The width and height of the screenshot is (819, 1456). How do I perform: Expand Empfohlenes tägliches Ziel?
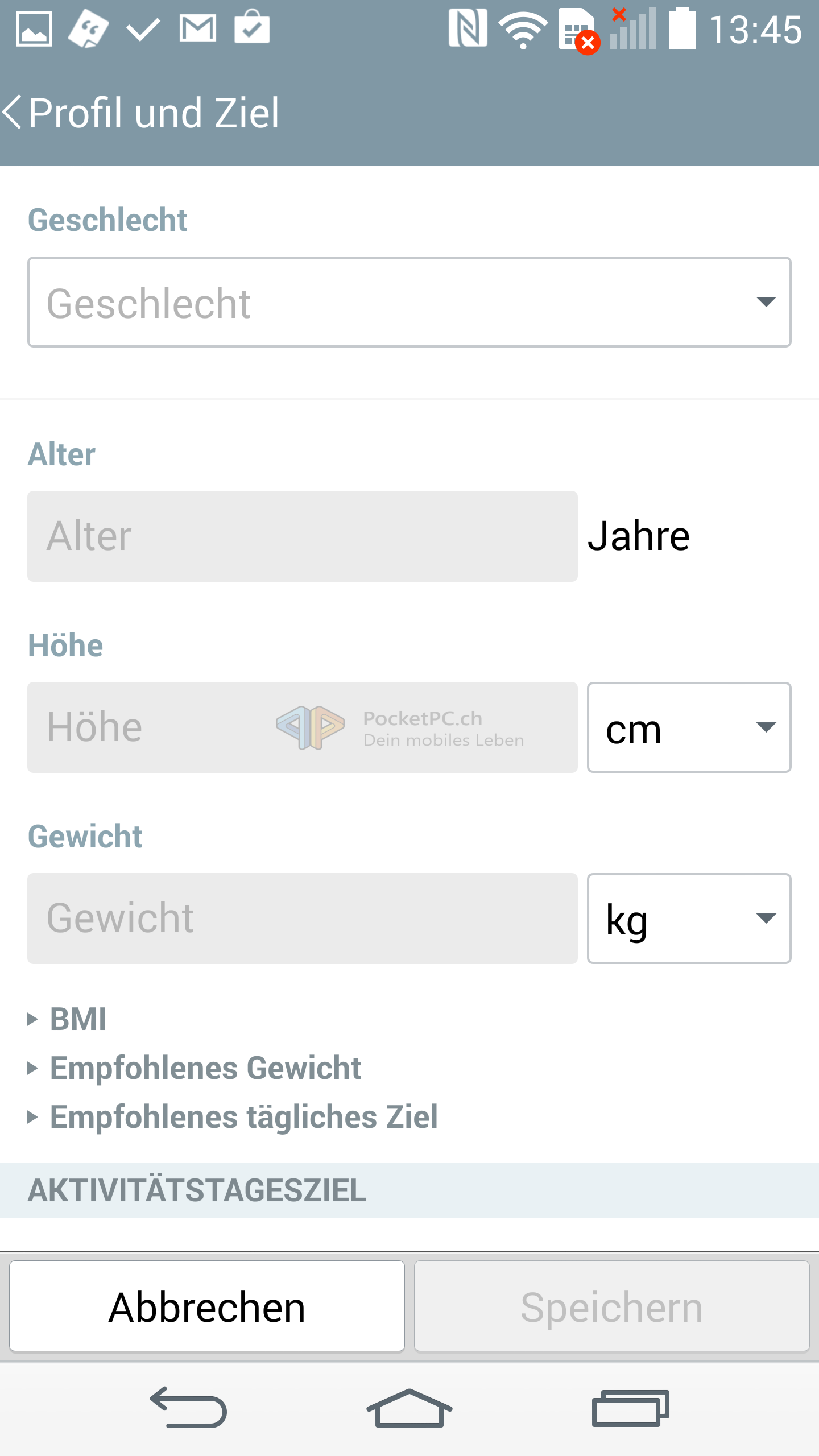233,1117
